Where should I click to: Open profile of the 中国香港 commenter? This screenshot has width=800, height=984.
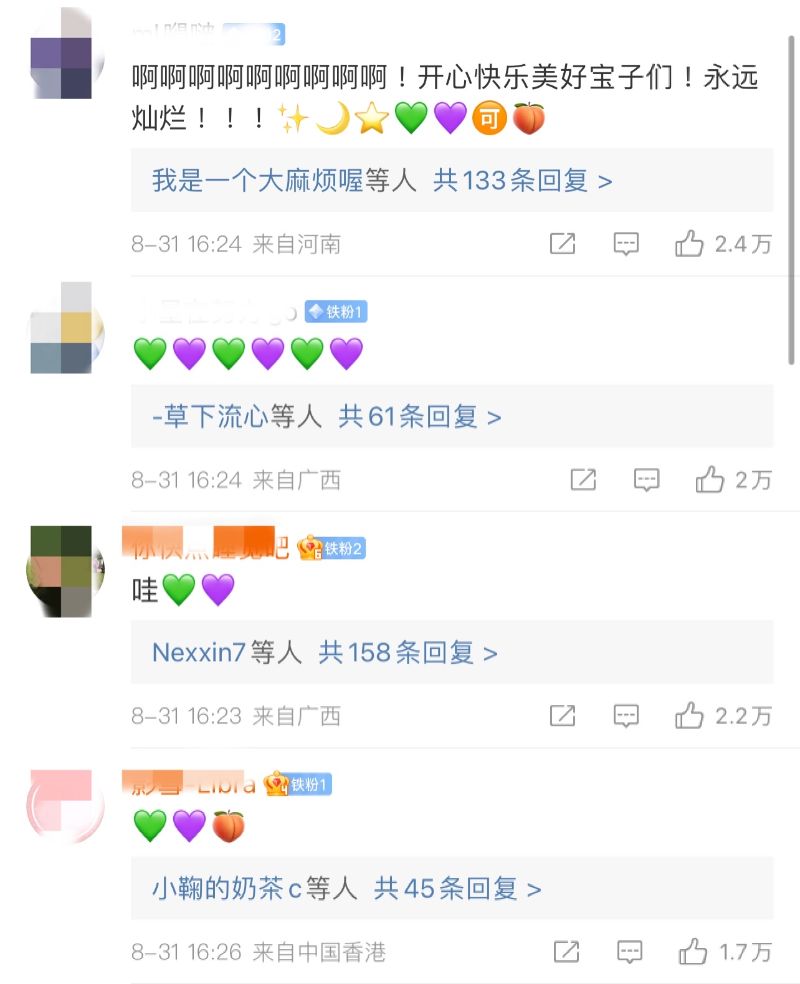click(x=62, y=806)
